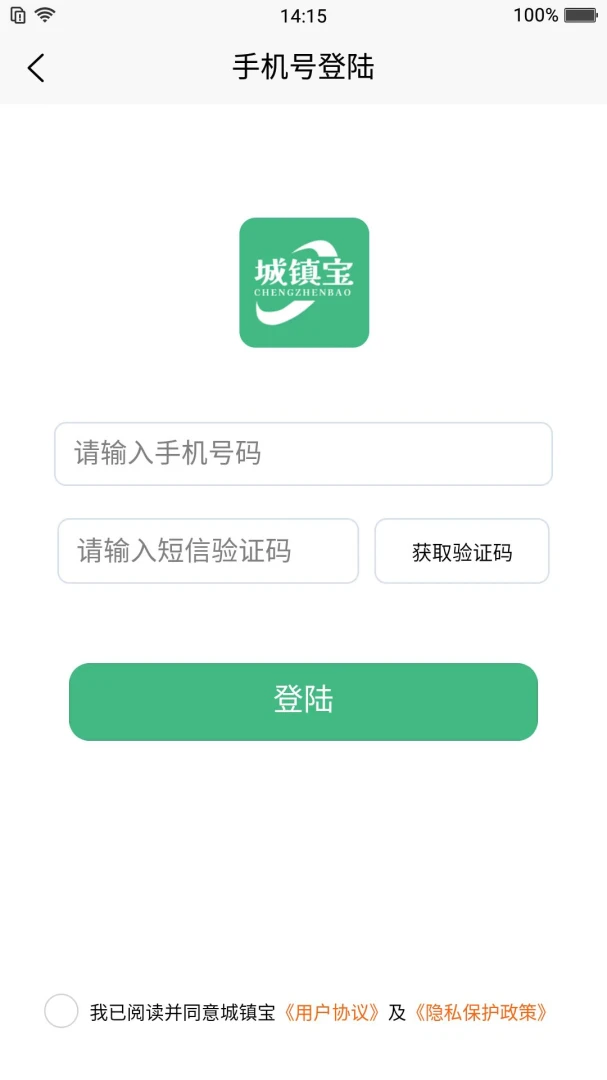Tap the phone number input field

coord(303,454)
